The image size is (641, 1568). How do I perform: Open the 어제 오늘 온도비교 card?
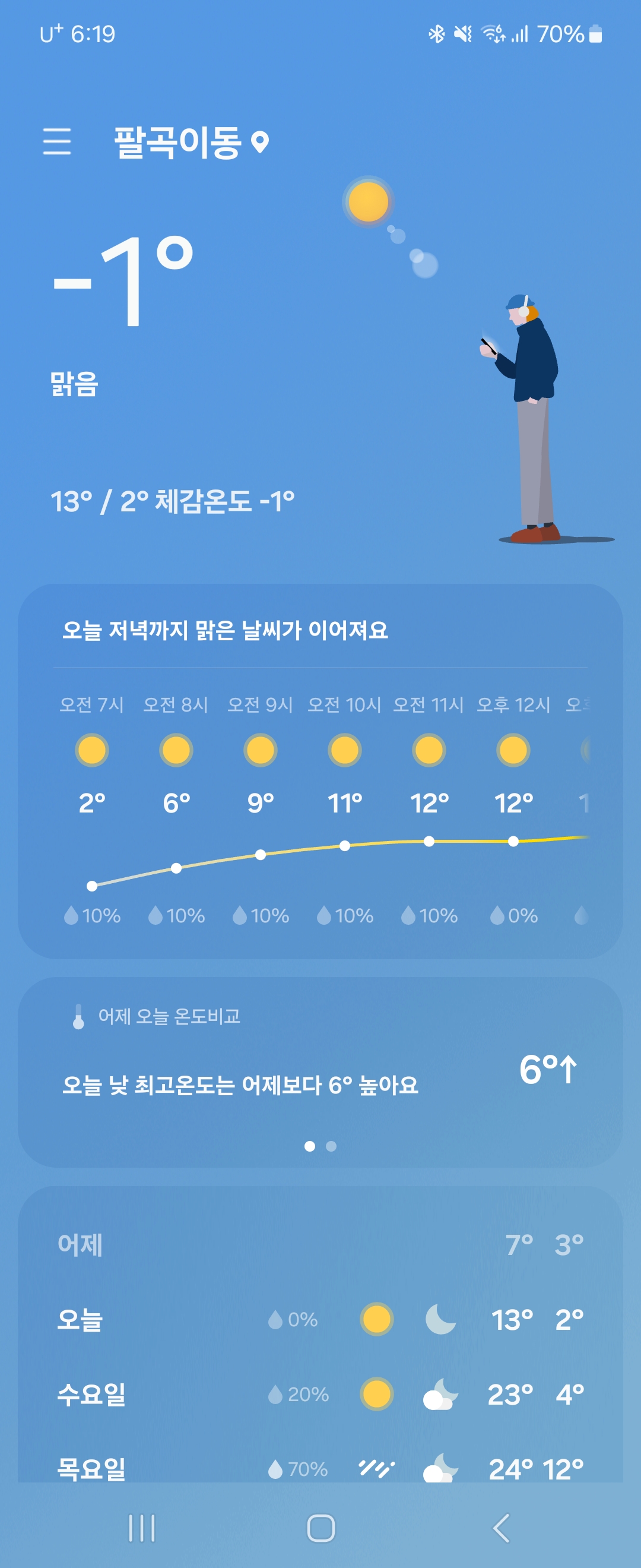coord(320,1071)
